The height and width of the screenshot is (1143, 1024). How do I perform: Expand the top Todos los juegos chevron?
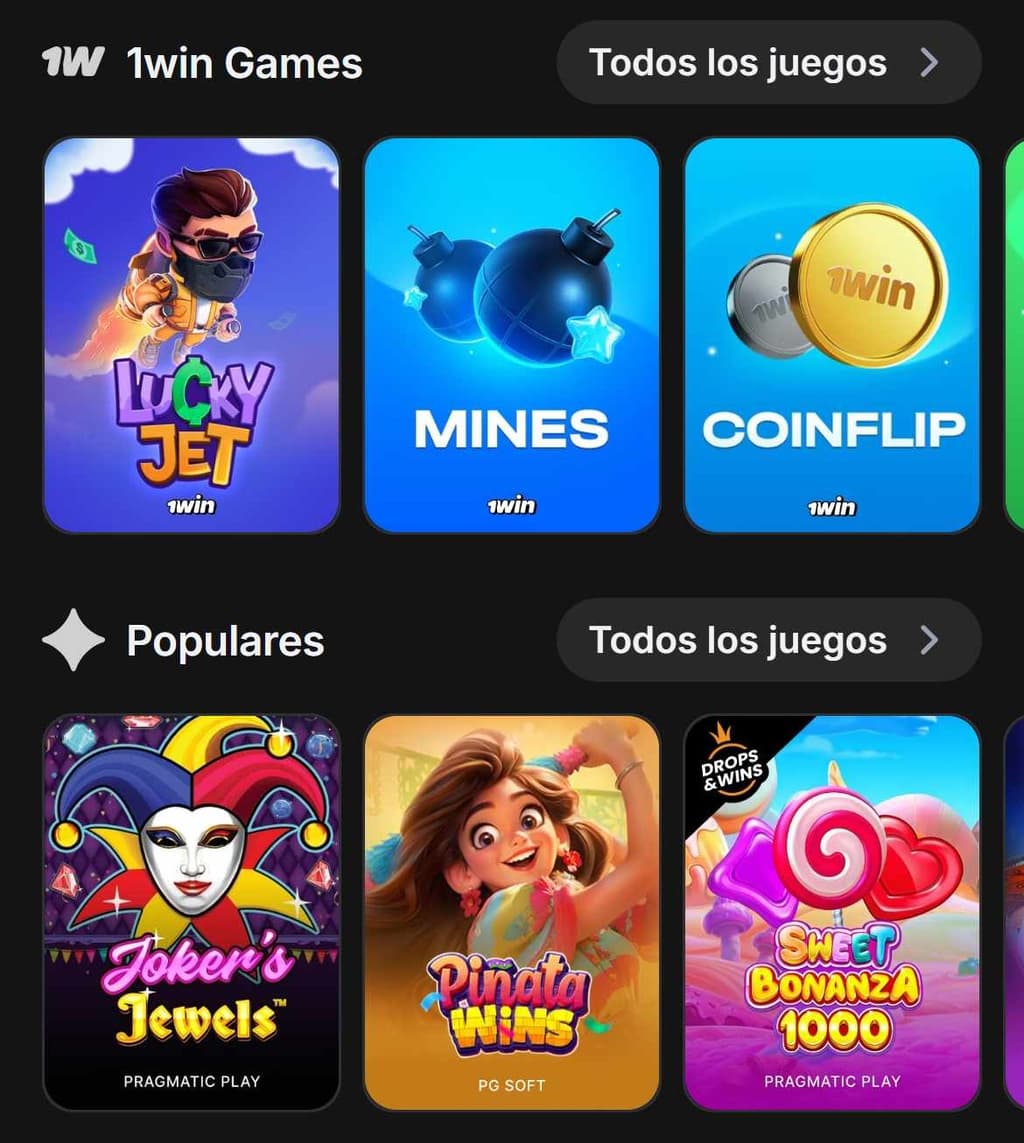point(931,63)
